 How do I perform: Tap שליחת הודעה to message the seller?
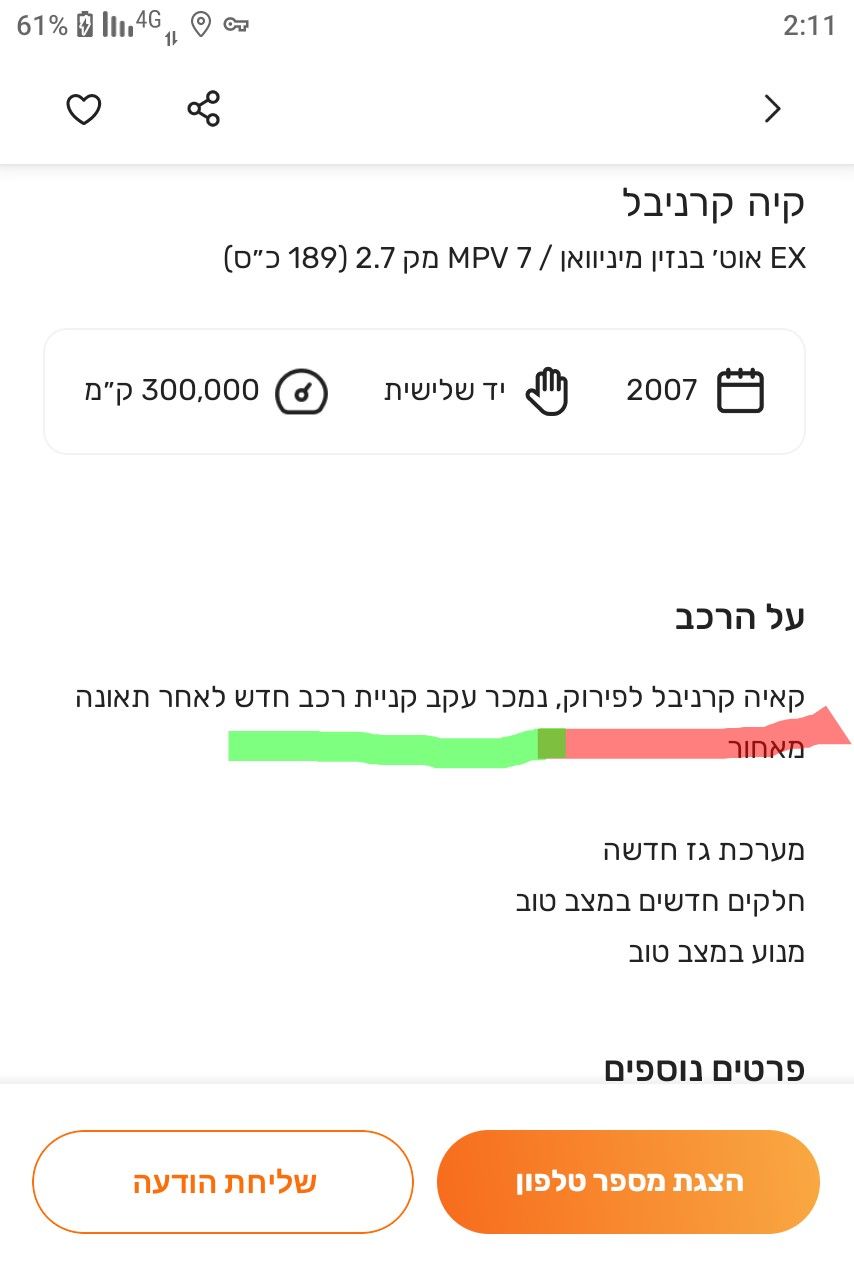223,1182
